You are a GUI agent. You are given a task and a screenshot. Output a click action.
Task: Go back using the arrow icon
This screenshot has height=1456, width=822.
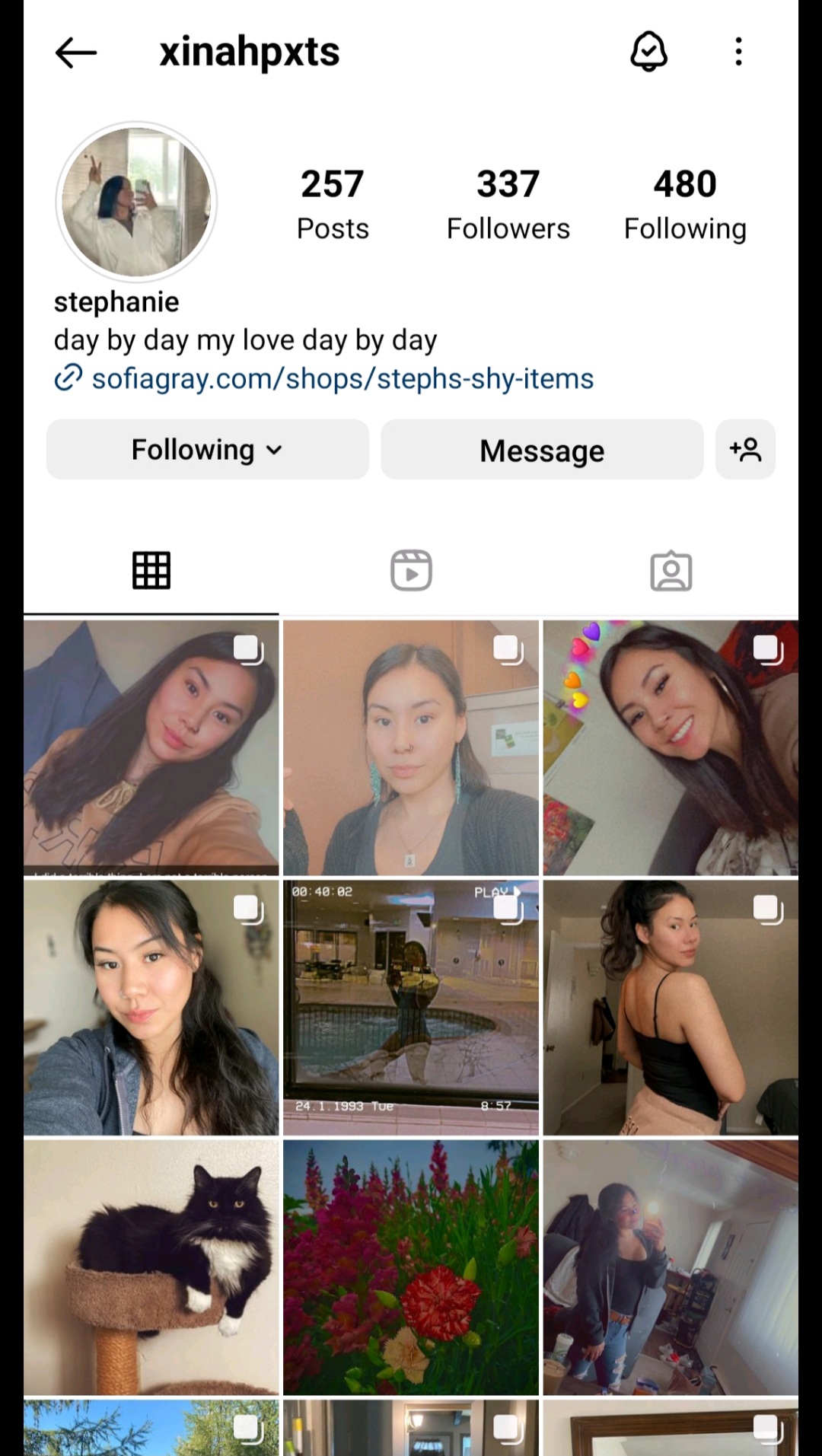coord(76,53)
